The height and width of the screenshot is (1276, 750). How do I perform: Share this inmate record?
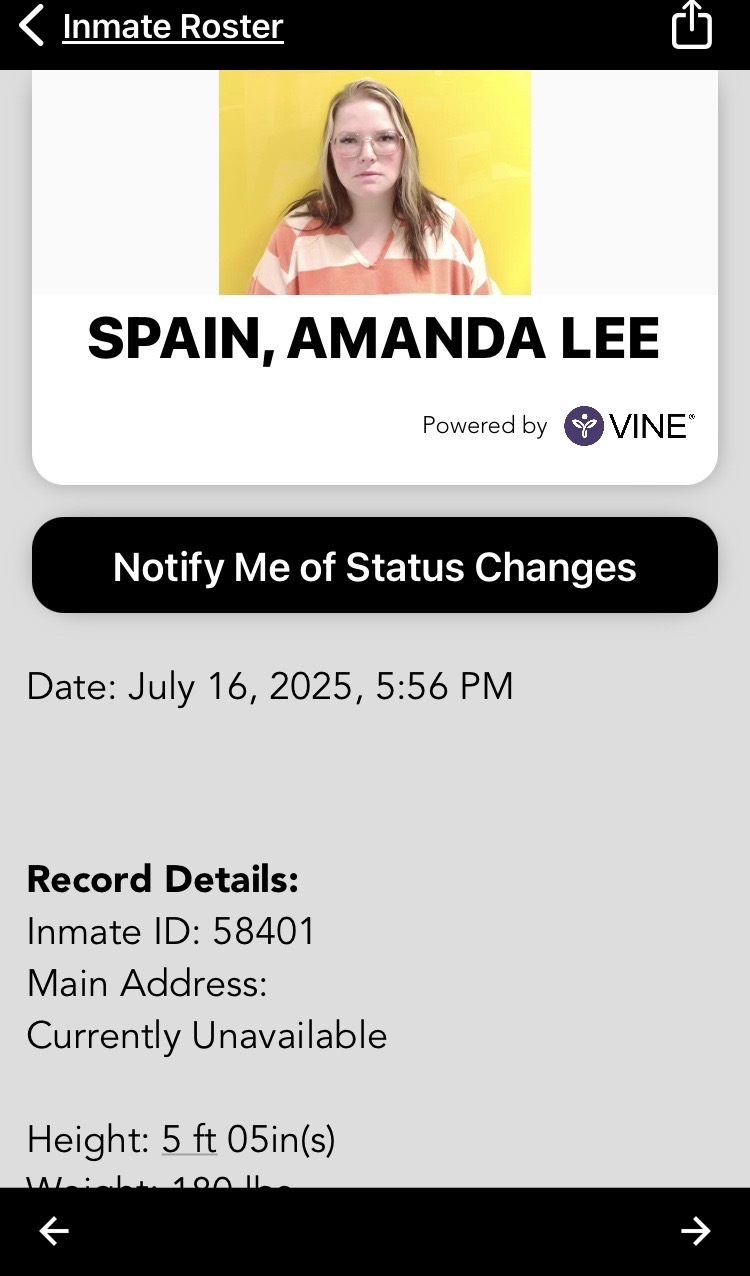tap(692, 25)
